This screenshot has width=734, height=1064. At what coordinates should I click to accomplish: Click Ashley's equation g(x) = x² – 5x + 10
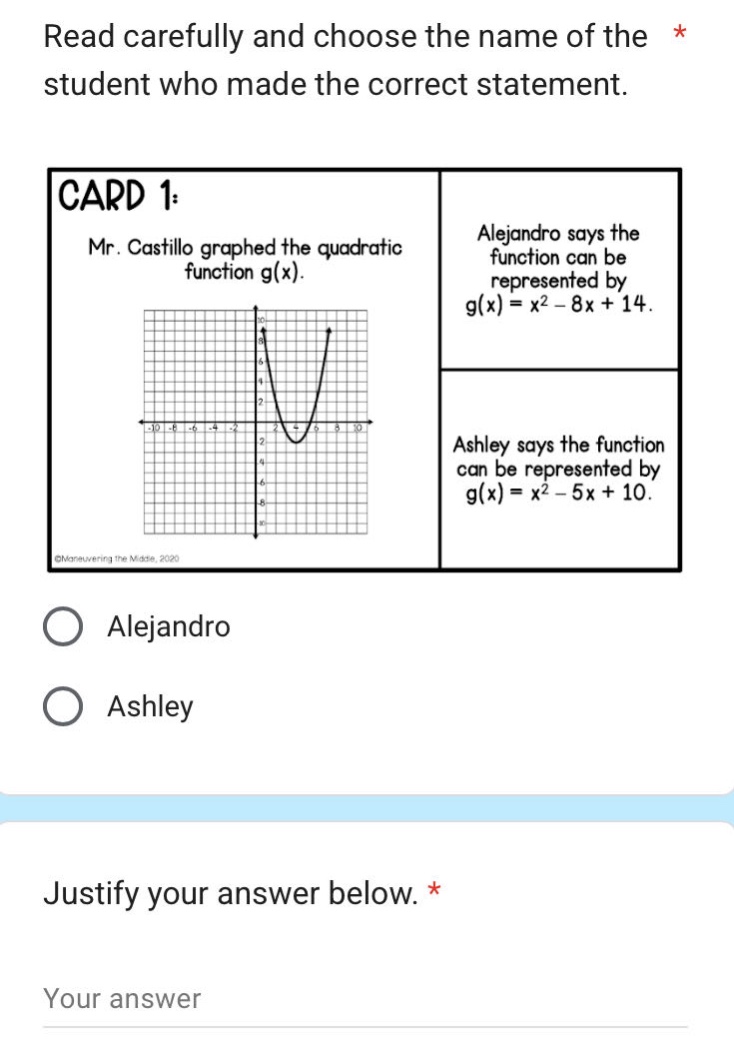(560, 490)
